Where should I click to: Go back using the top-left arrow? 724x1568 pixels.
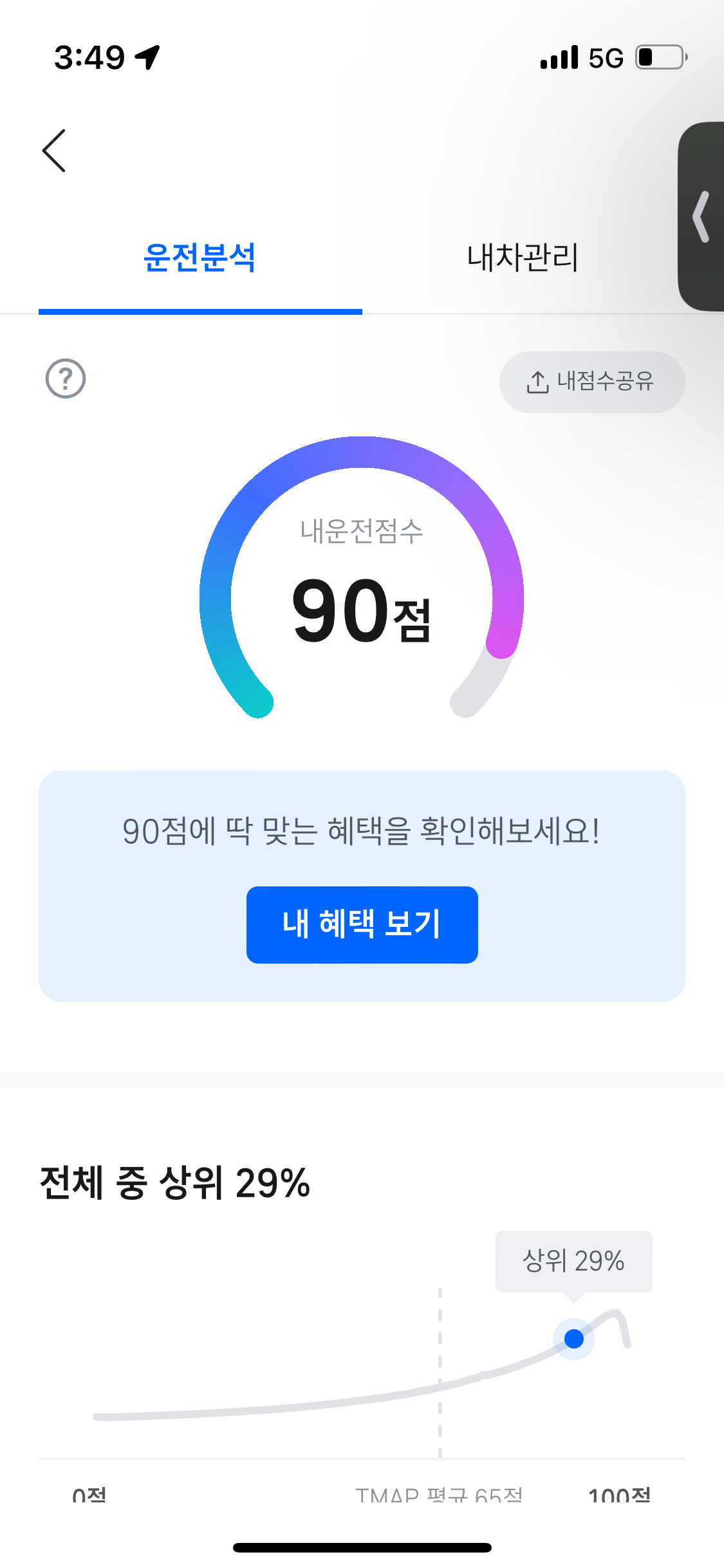pos(54,151)
